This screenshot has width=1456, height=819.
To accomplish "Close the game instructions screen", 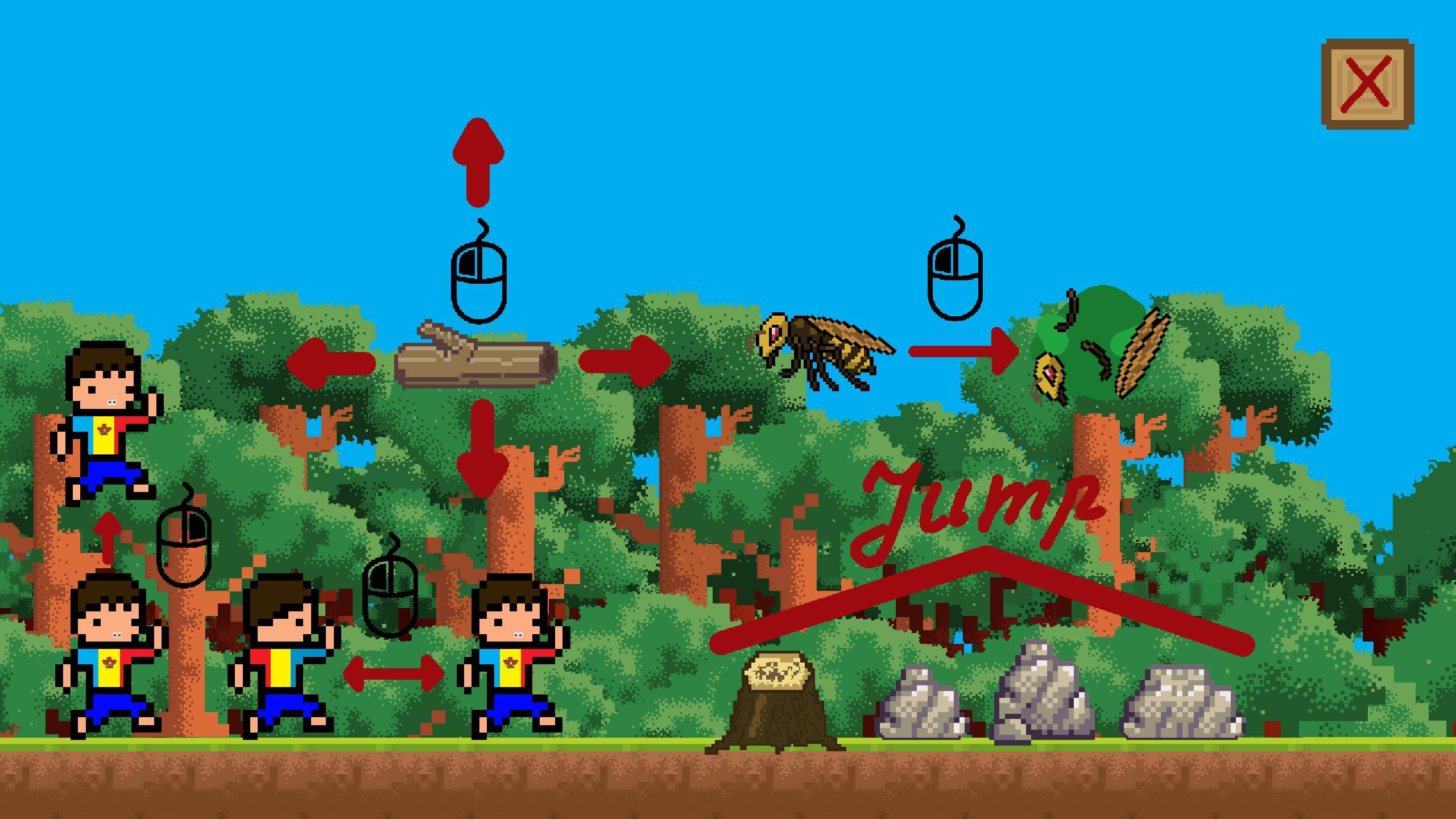I will pos(1367,84).
